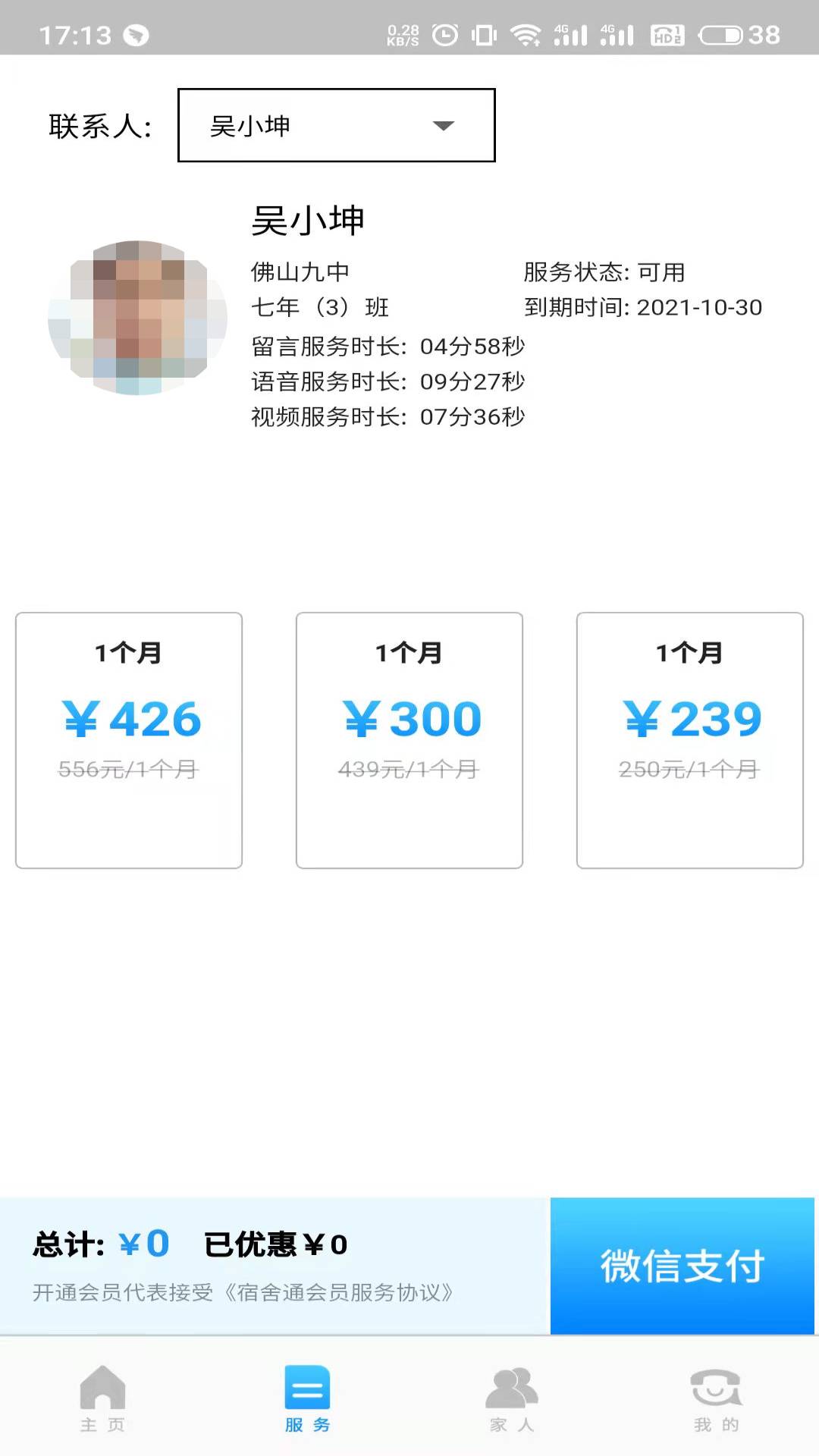
Task: Open the 宿舍通会员服务协议 agreement link
Action: pos(338,1292)
